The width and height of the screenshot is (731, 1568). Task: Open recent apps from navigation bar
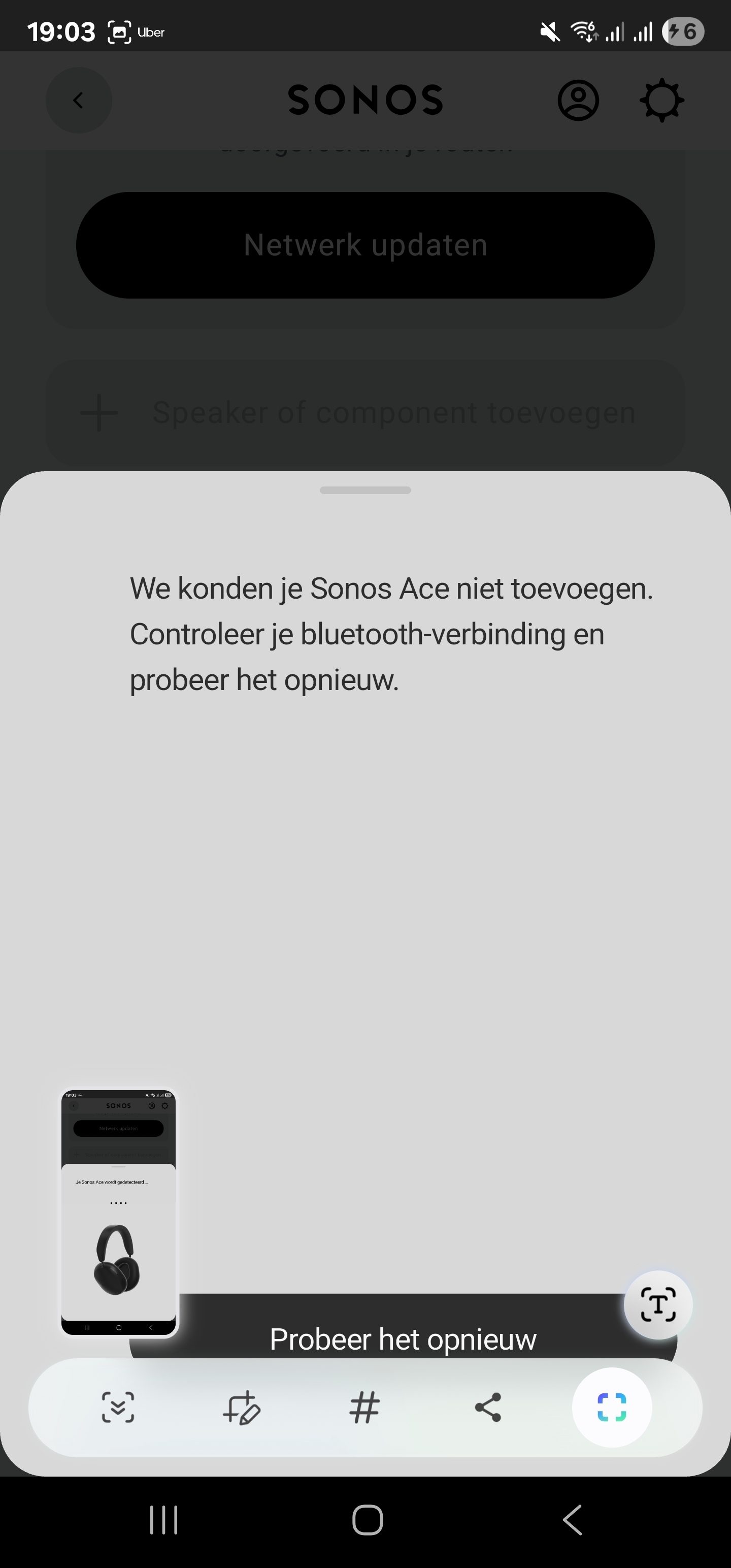(164, 1520)
